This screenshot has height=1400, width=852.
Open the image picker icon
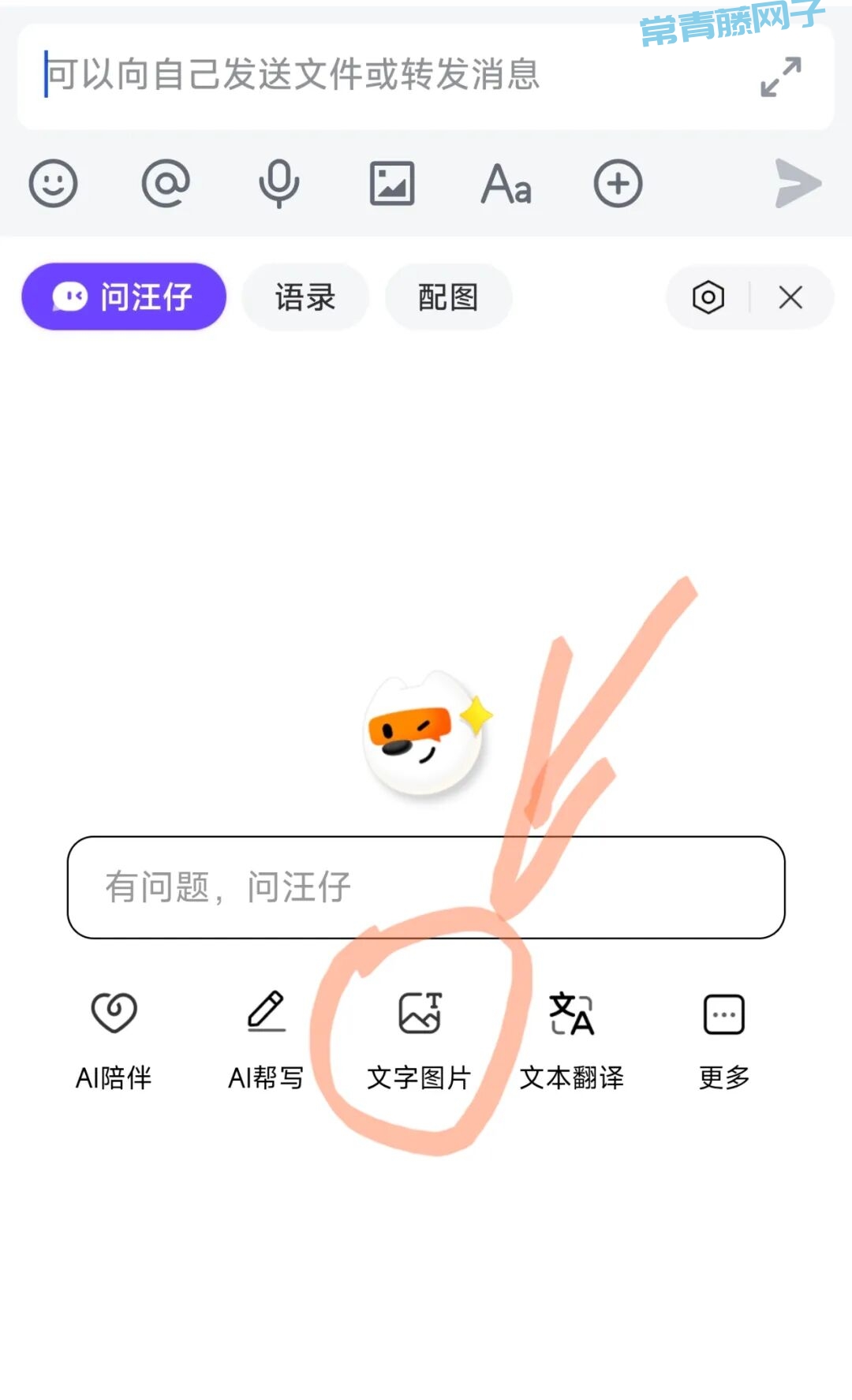[x=392, y=184]
